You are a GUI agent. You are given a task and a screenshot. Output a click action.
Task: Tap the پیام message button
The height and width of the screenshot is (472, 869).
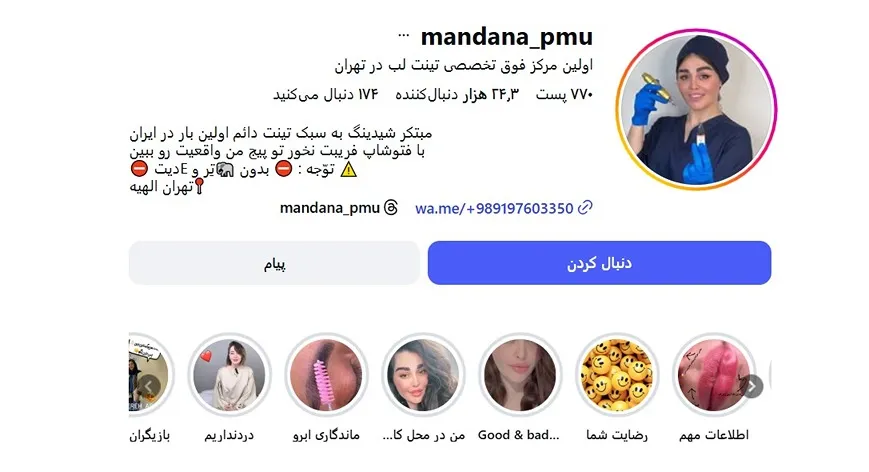274,263
